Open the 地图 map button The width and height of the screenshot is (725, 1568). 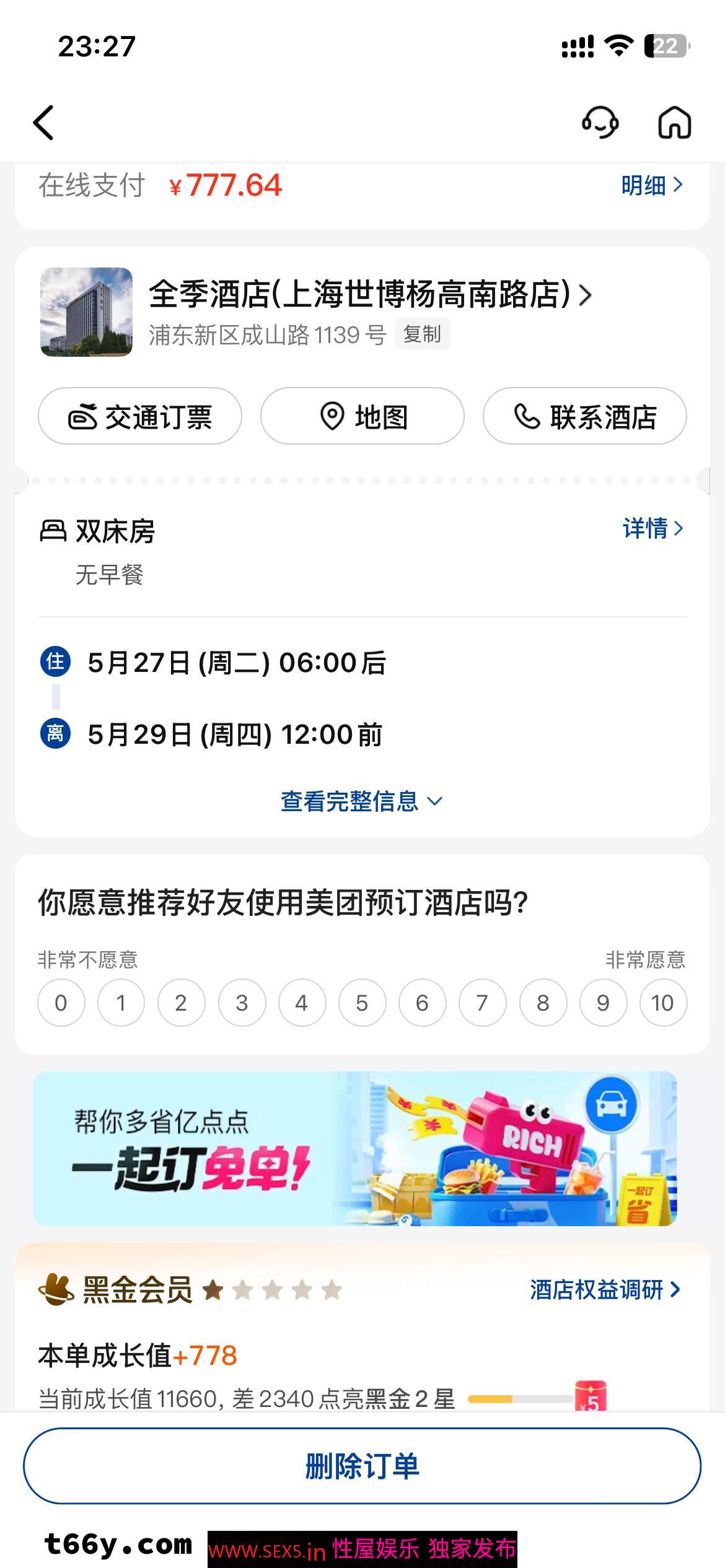point(362,416)
